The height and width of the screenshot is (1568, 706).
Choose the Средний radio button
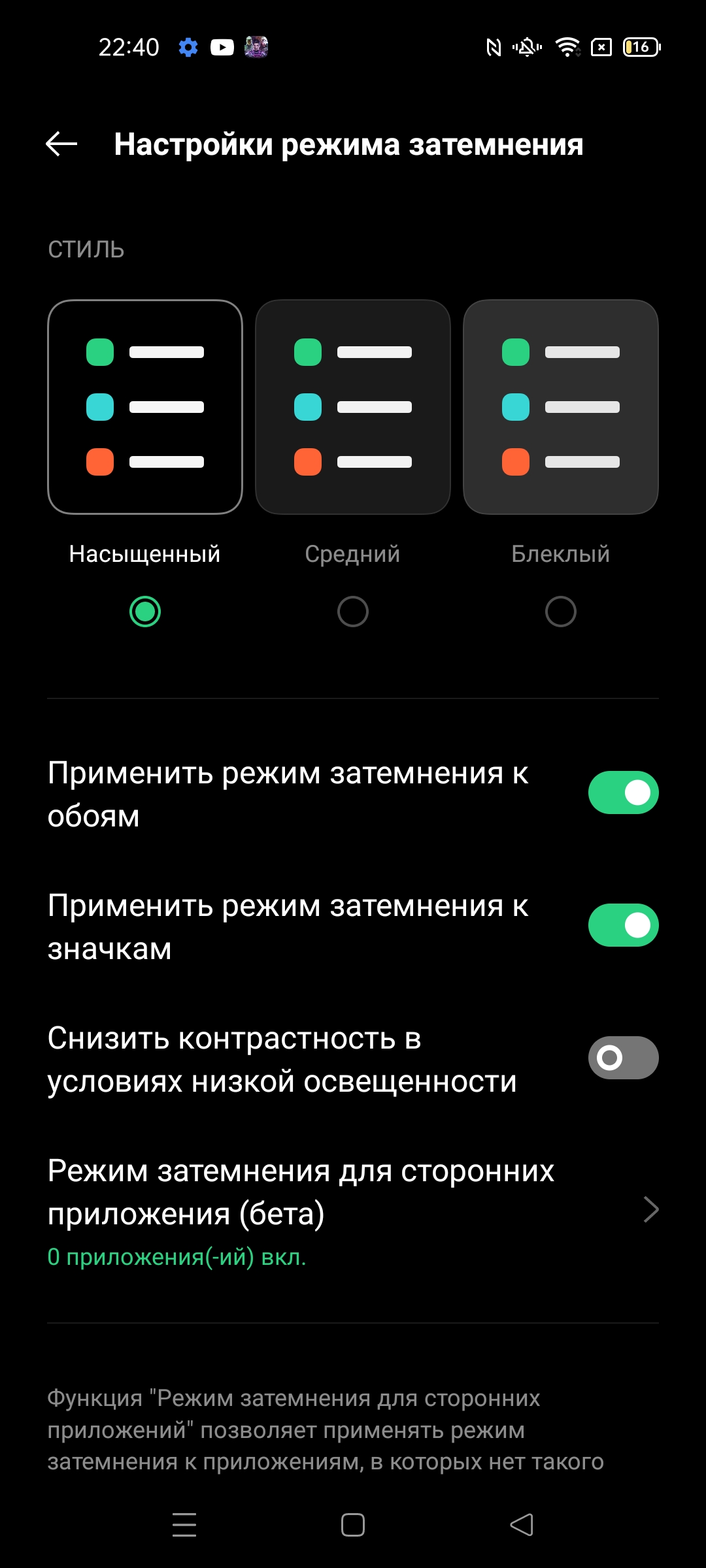353,612
